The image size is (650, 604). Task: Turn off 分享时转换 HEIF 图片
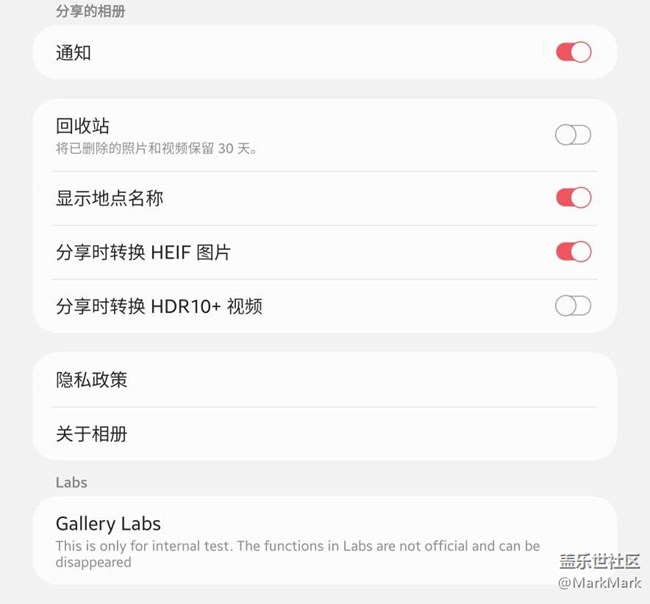point(573,252)
